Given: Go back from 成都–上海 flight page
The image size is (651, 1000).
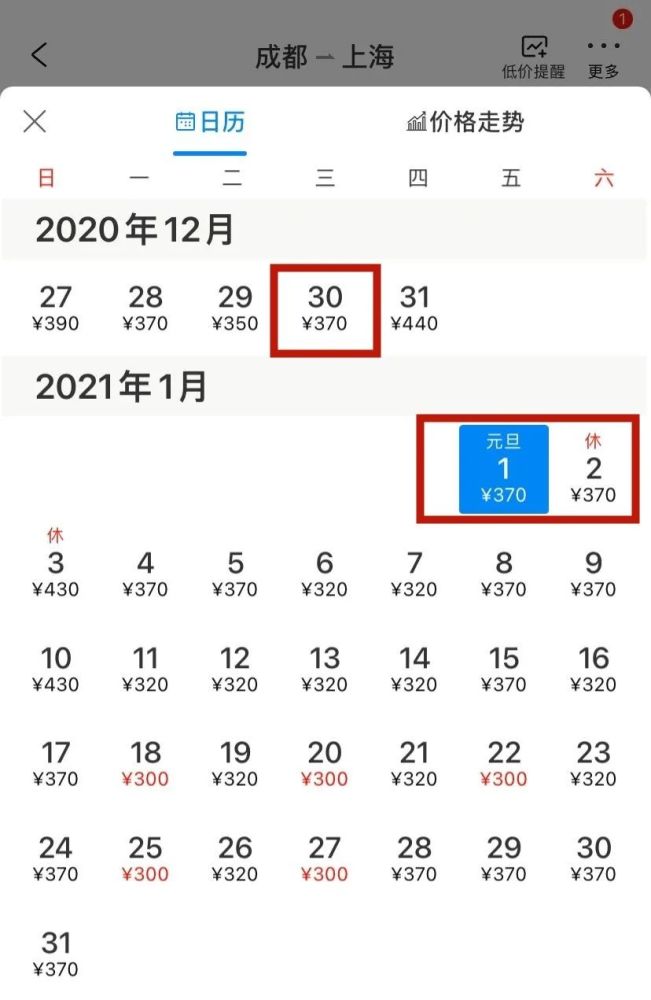Looking at the screenshot, I should coord(39,55).
